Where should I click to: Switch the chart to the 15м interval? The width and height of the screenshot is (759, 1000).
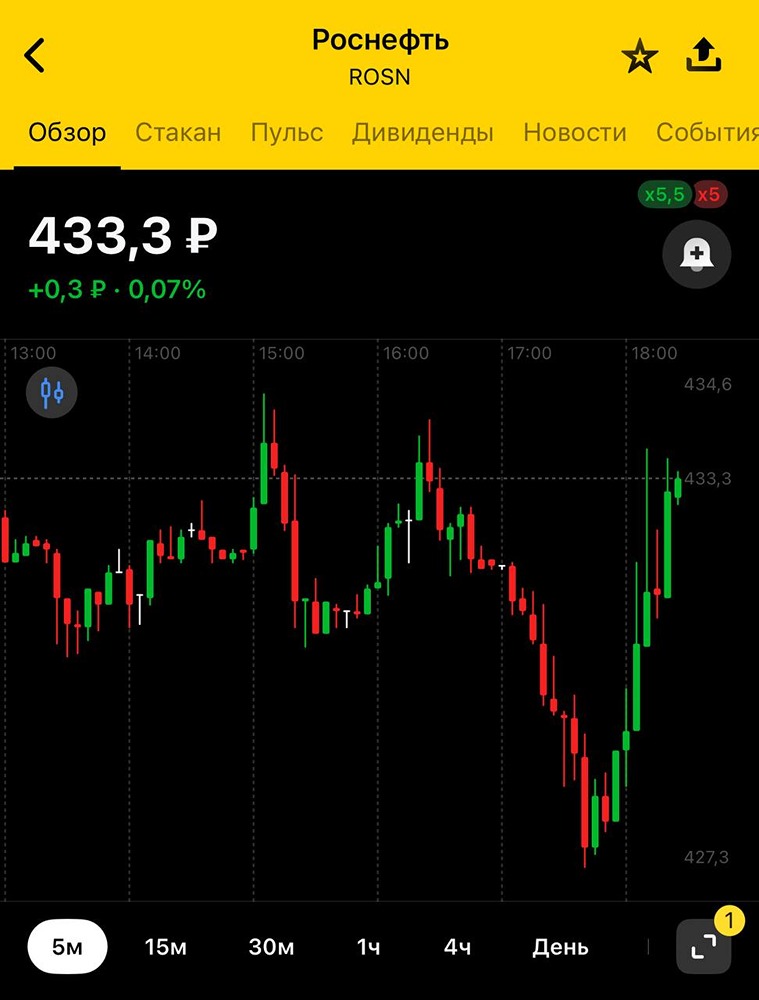pos(165,947)
